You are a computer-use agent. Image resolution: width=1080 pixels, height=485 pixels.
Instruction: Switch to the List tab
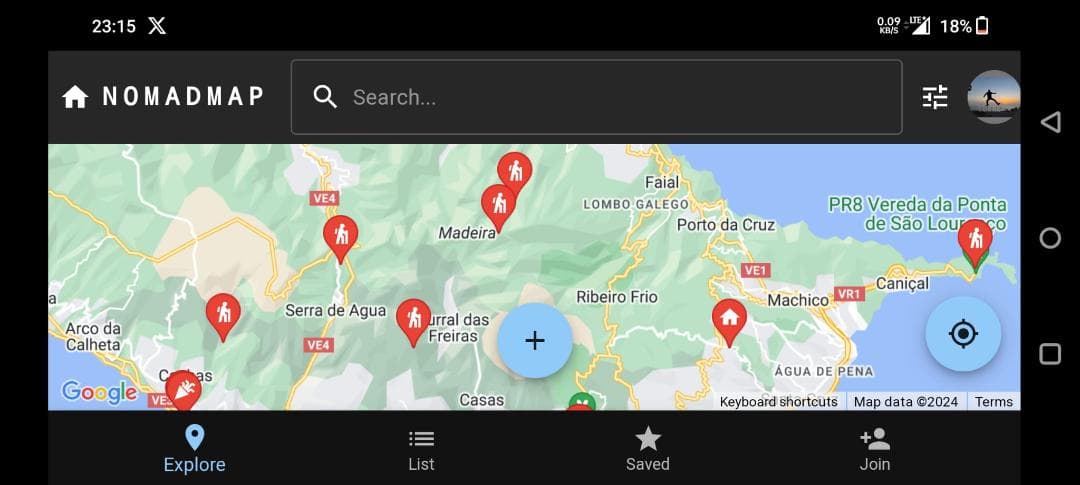point(421,449)
